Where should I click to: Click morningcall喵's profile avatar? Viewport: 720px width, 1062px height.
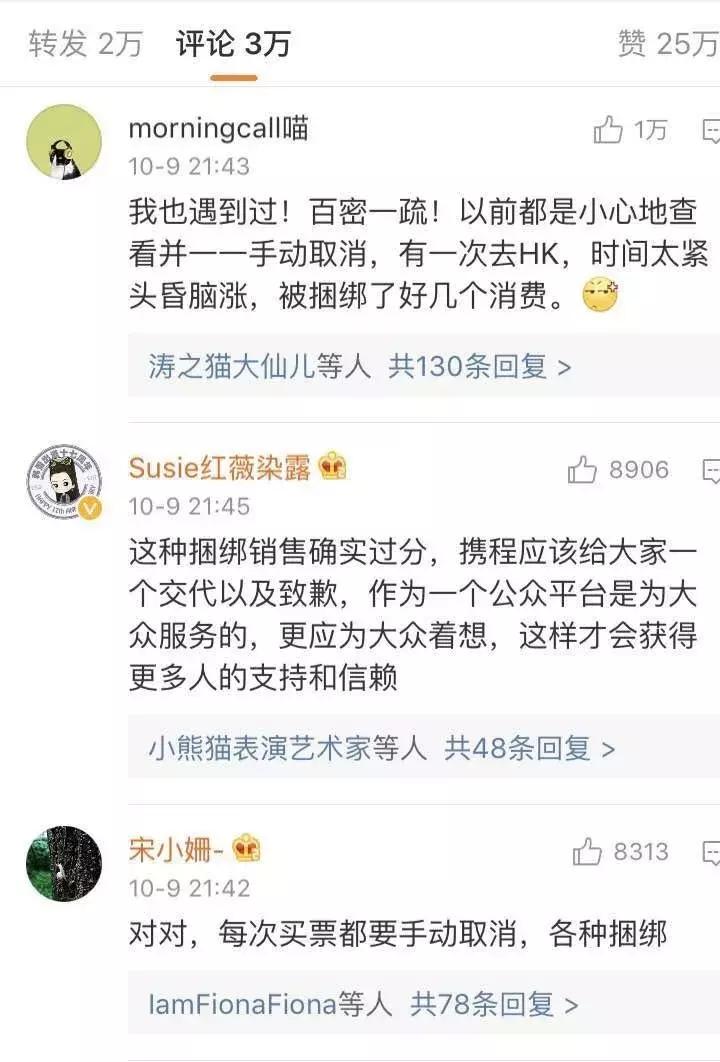(x=63, y=141)
